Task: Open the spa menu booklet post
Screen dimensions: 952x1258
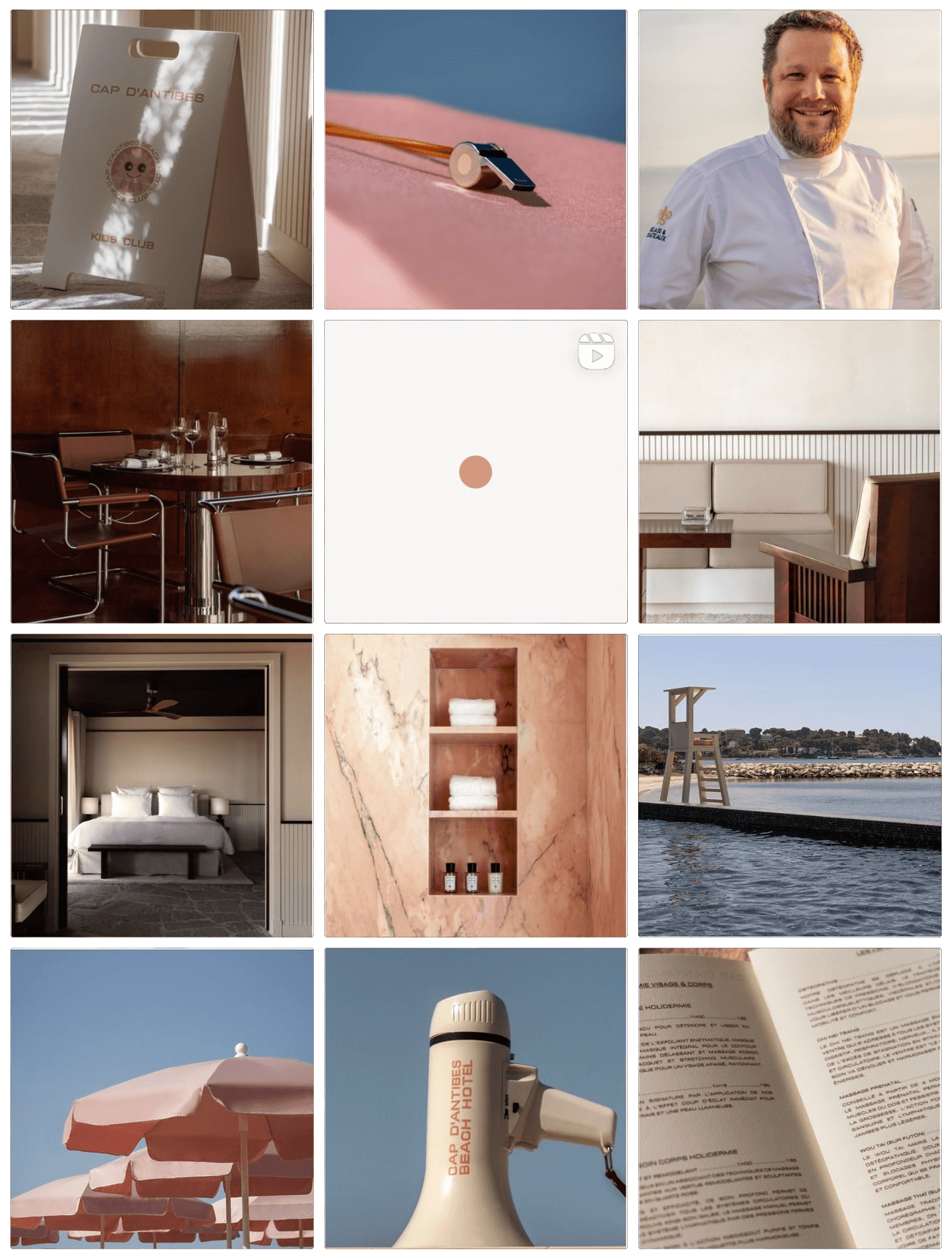Action: (790, 1098)
